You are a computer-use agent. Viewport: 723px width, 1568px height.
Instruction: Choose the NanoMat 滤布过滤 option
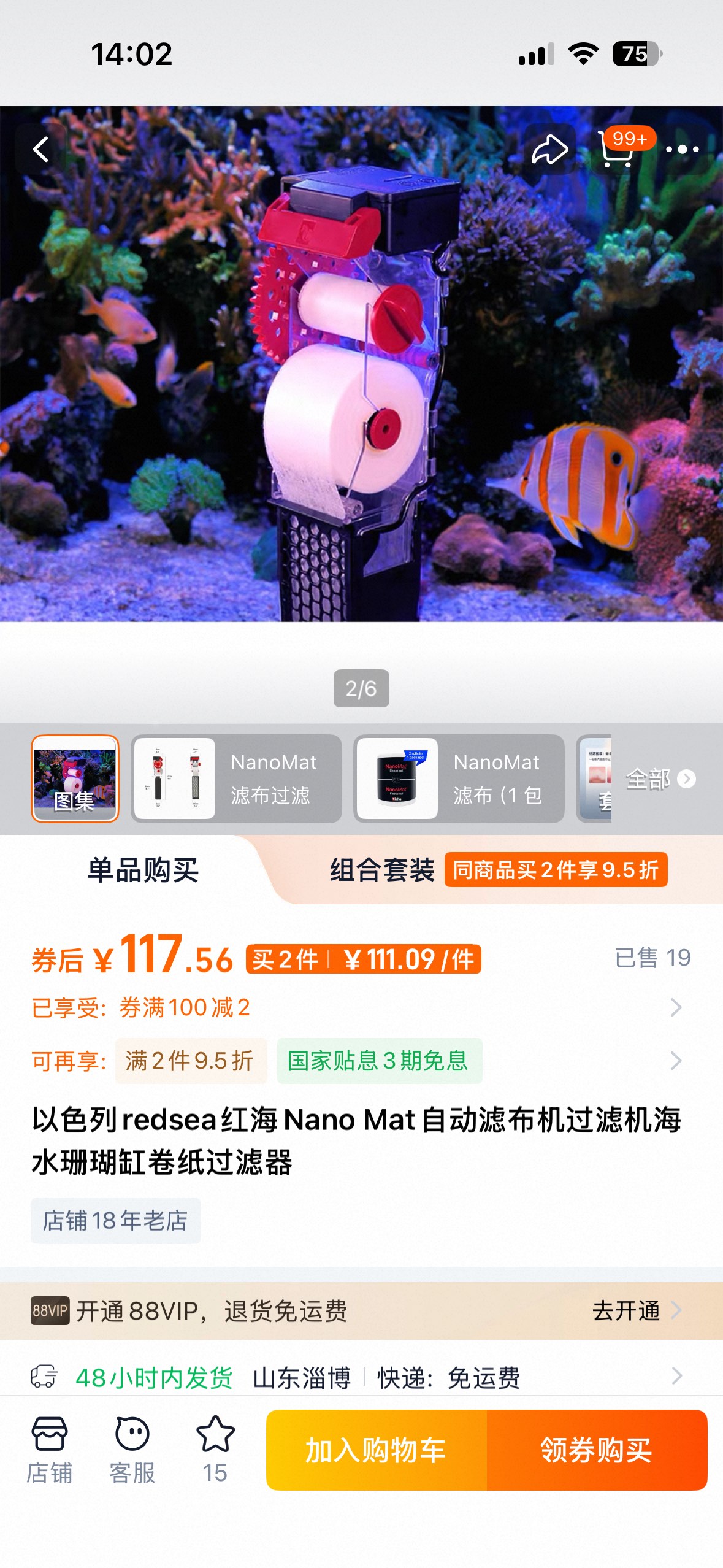click(236, 778)
